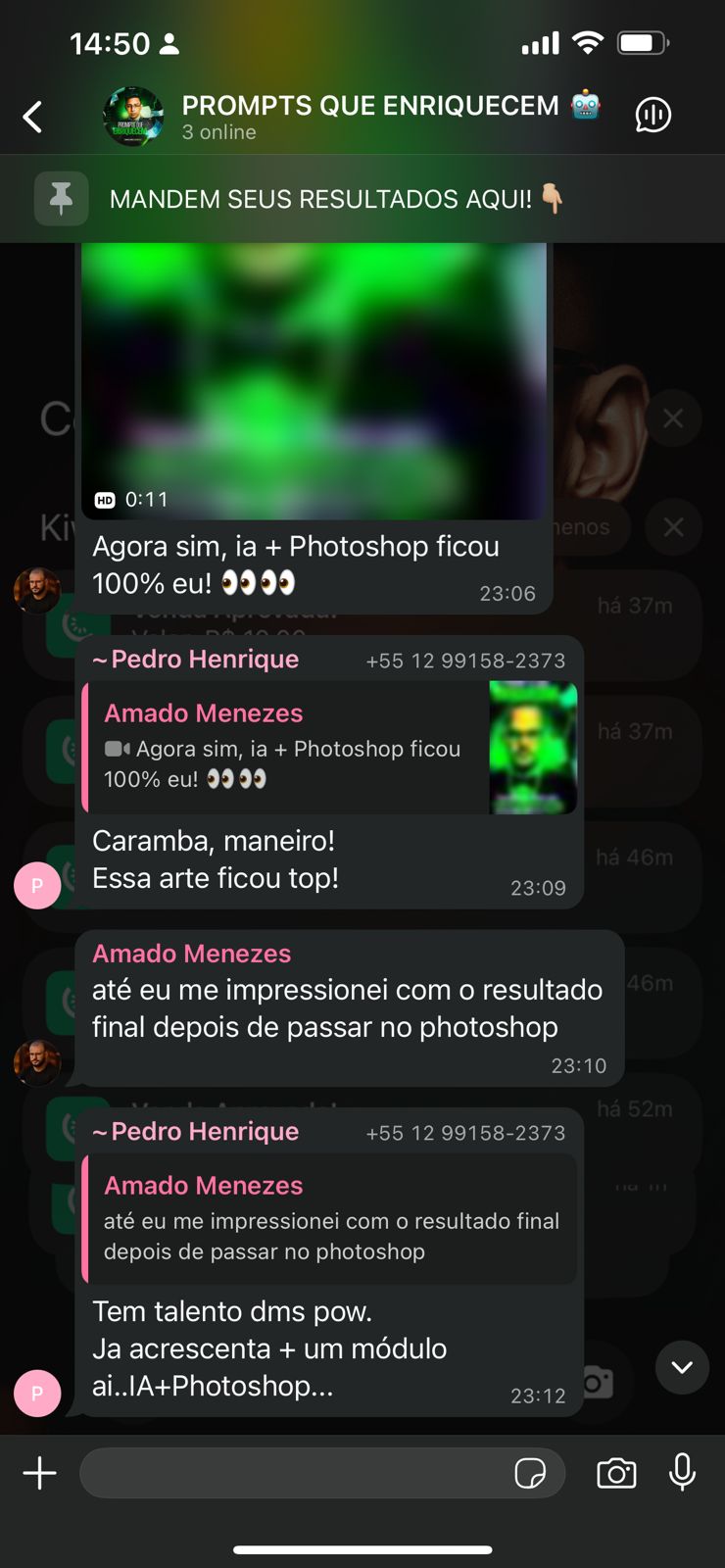Go back to the chat list
This screenshot has width=725, height=1568.
[33, 117]
